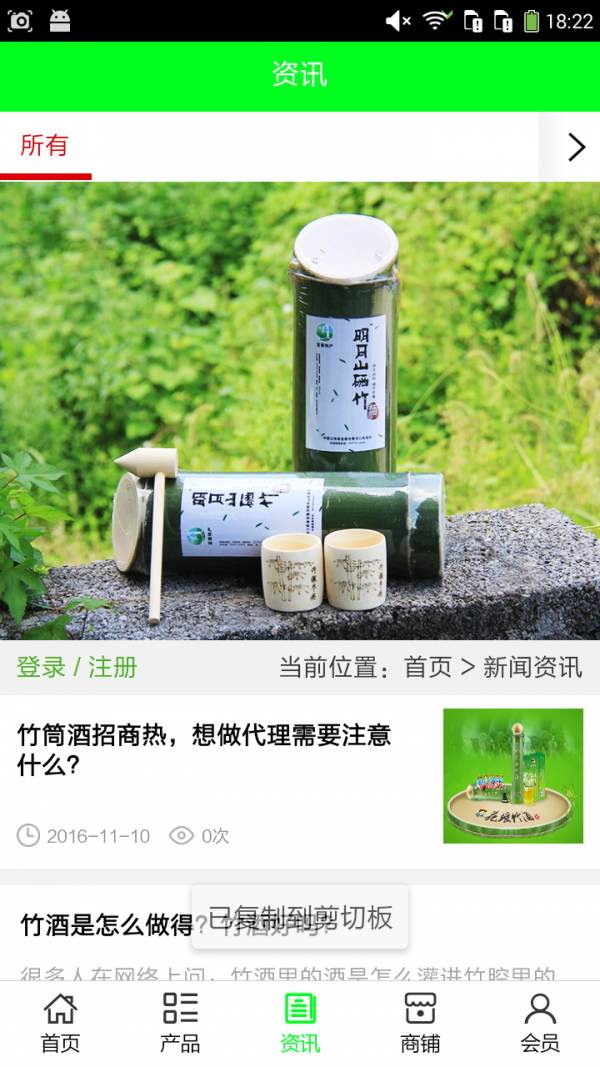Go to the 首页 home tab
This screenshot has width=600, height=1067.
[60, 1023]
